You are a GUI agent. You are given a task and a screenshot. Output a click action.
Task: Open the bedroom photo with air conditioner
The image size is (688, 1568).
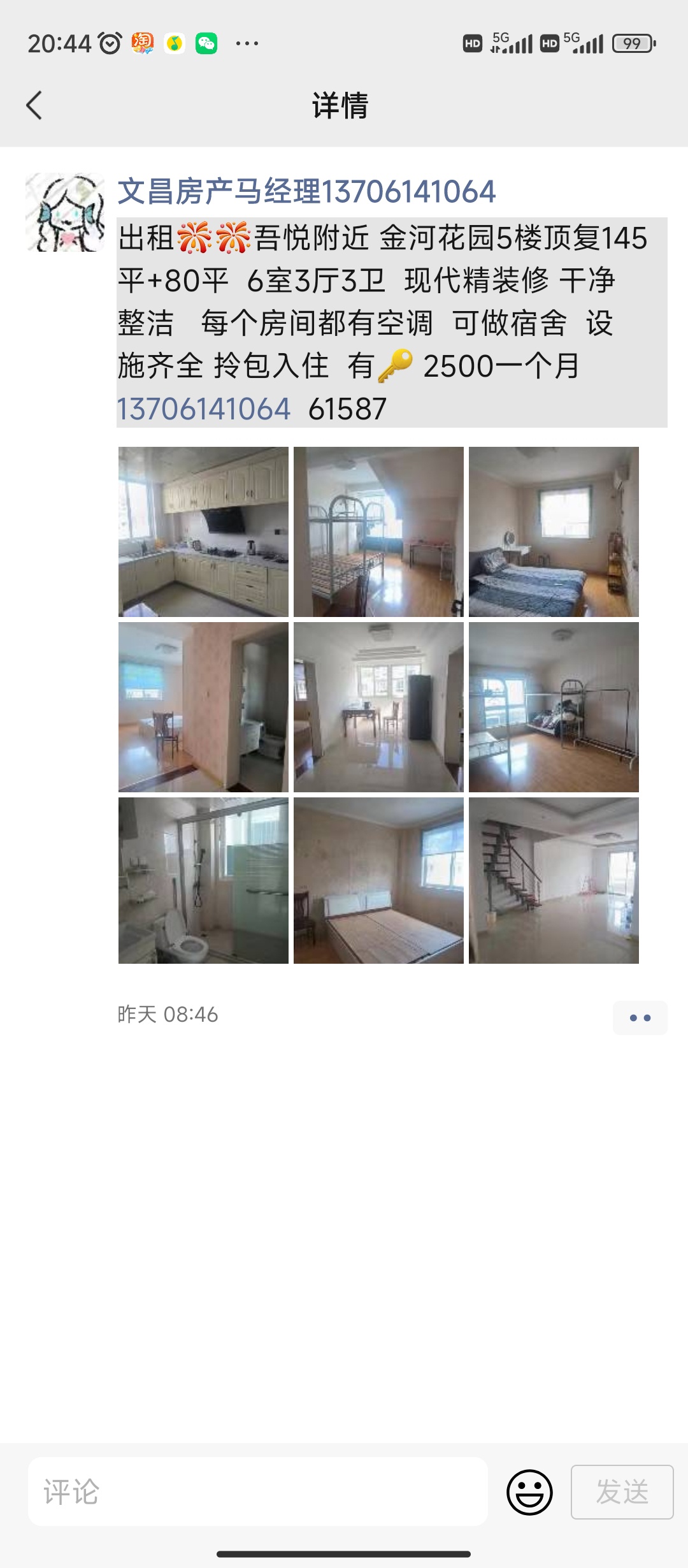(554, 532)
